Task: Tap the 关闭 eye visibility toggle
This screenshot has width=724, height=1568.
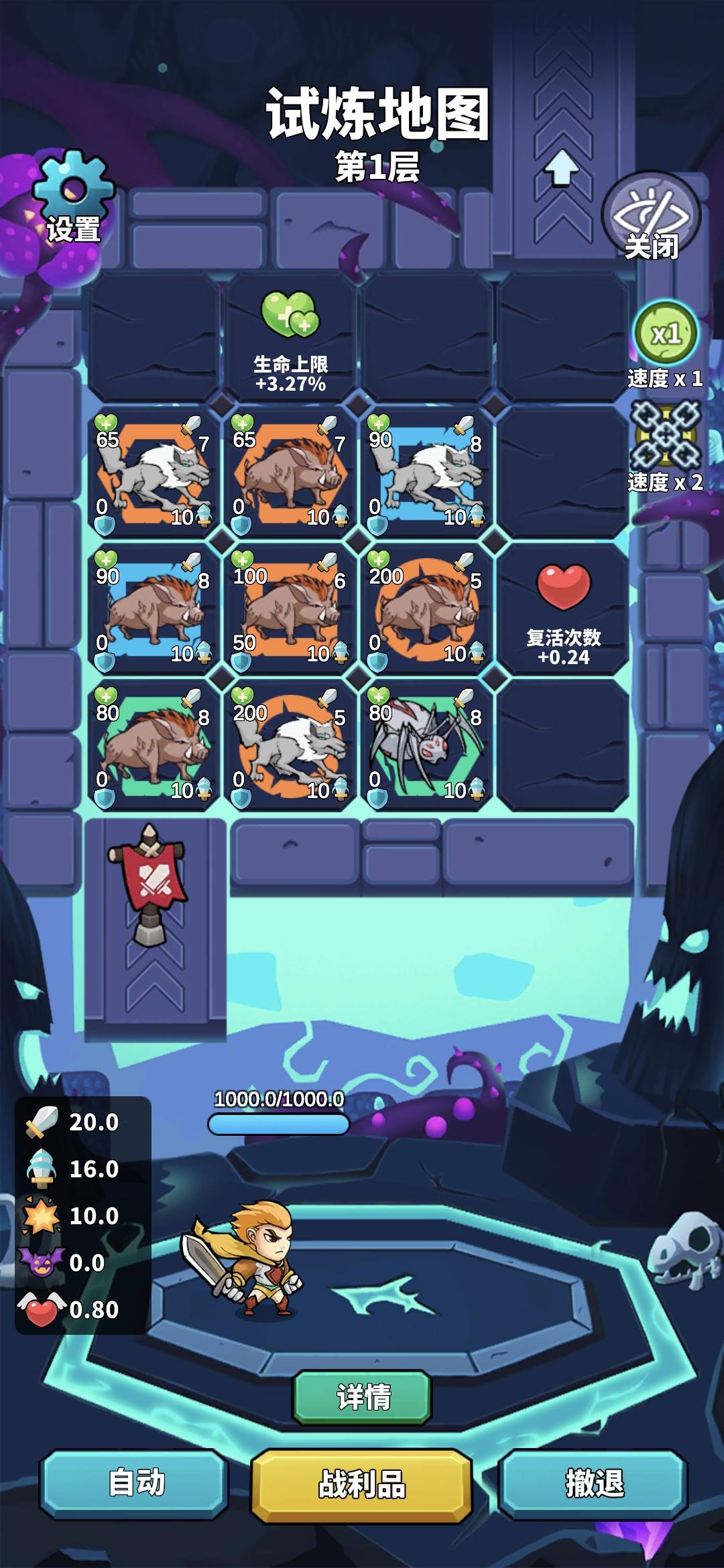Action: point(651,217)
